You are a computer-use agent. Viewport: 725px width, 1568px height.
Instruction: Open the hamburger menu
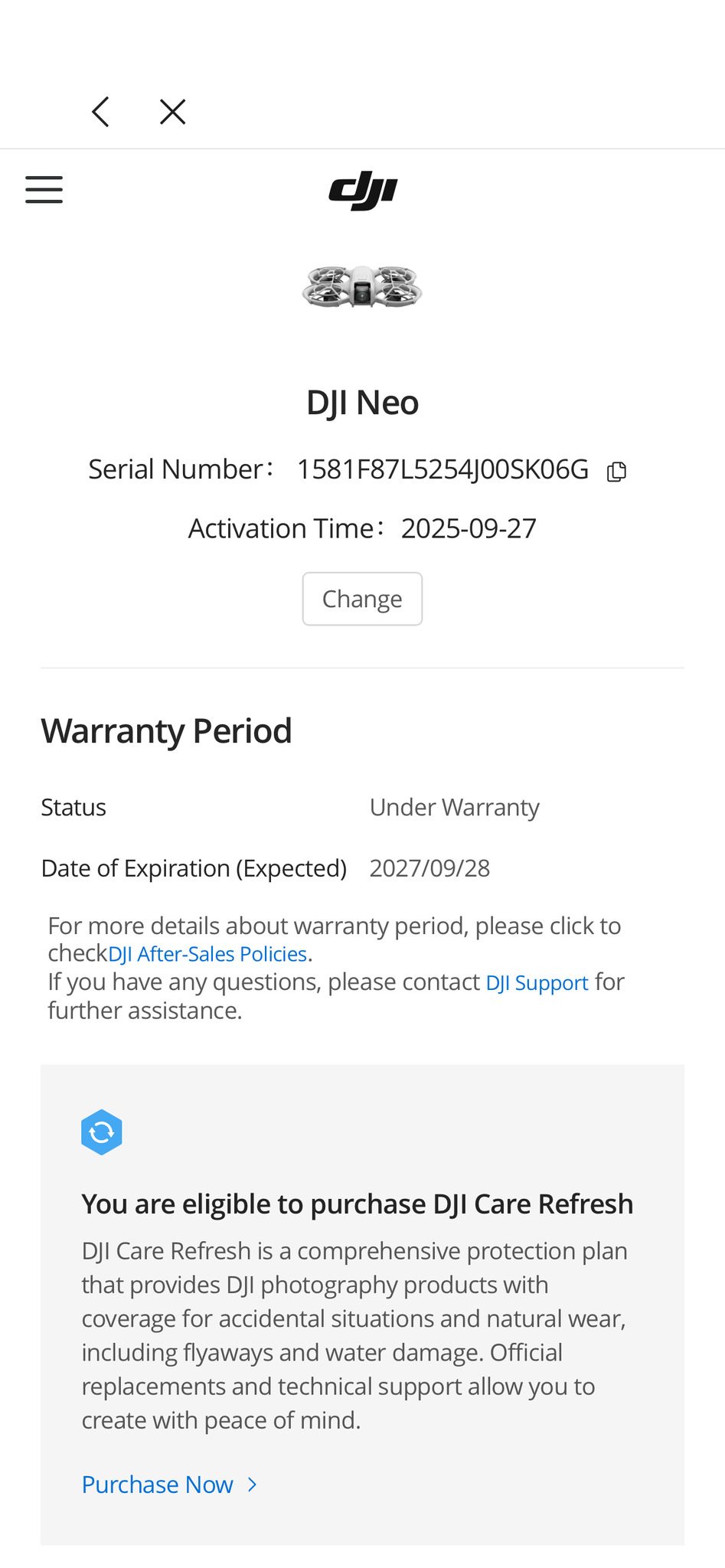point(44,189)
